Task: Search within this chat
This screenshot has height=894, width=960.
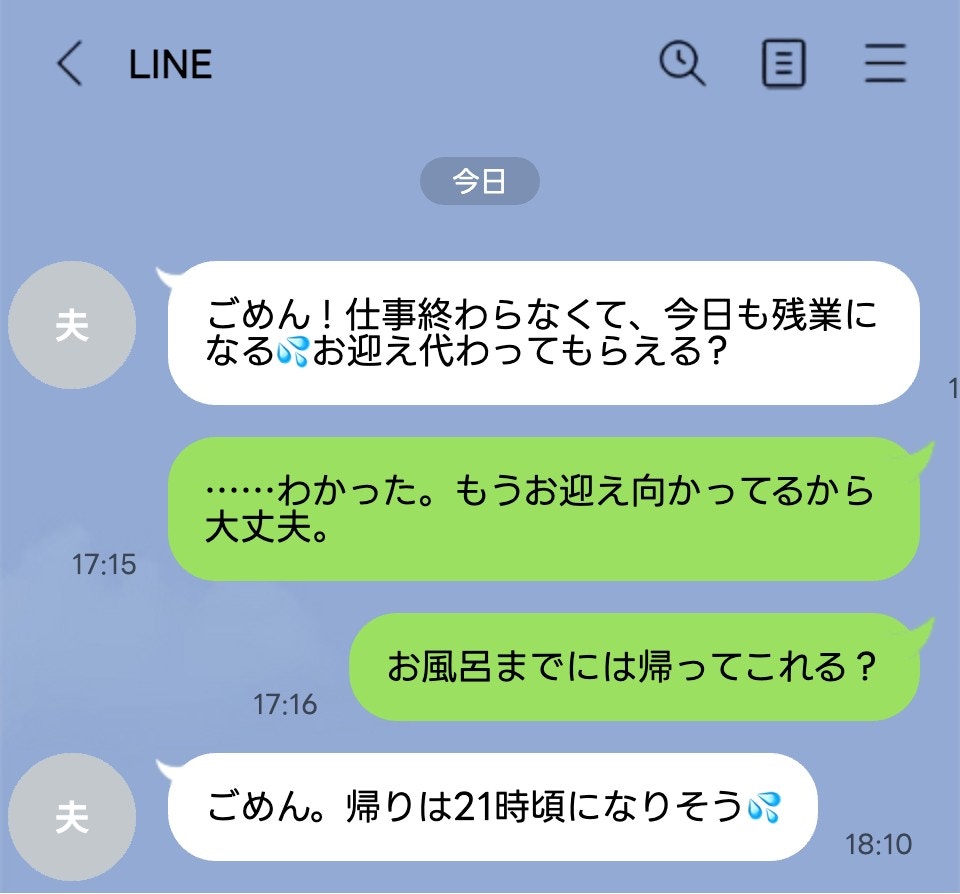Action: click(682, 65)
